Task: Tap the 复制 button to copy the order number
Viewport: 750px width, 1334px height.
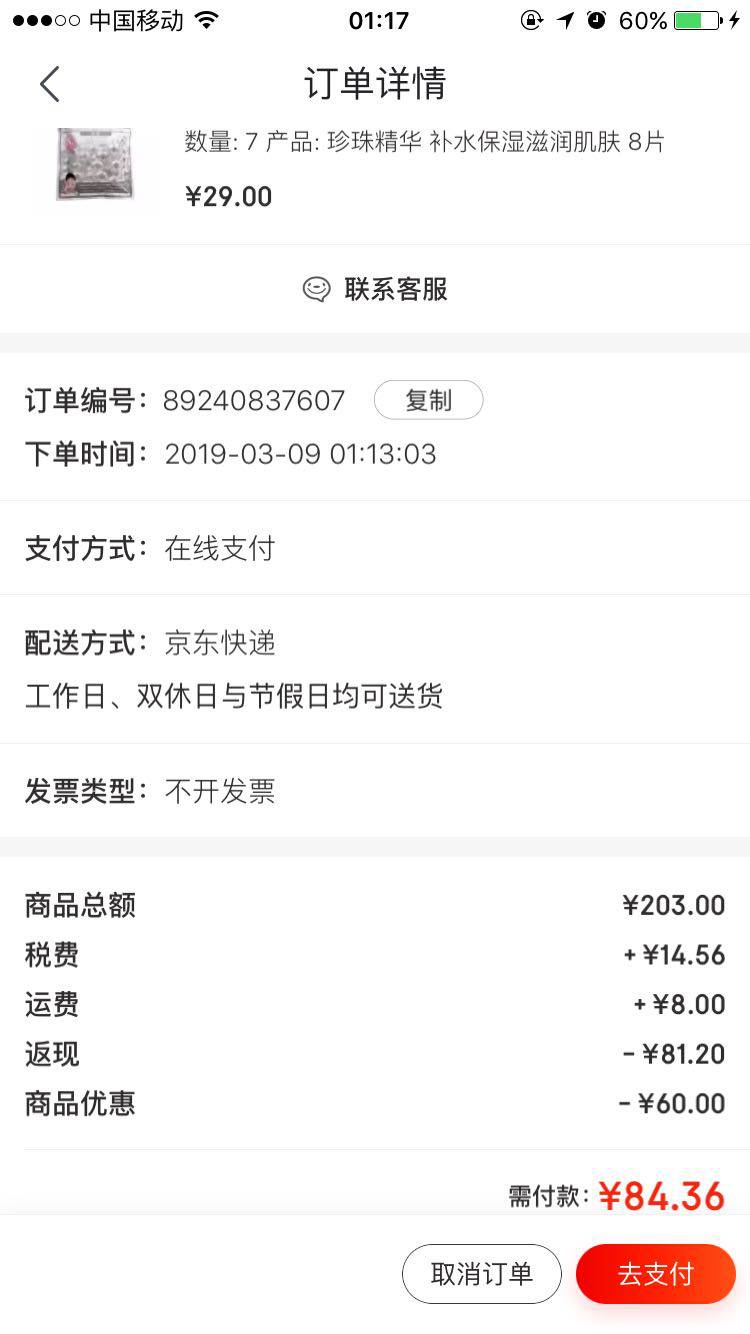Action: (x=428, y=399)
